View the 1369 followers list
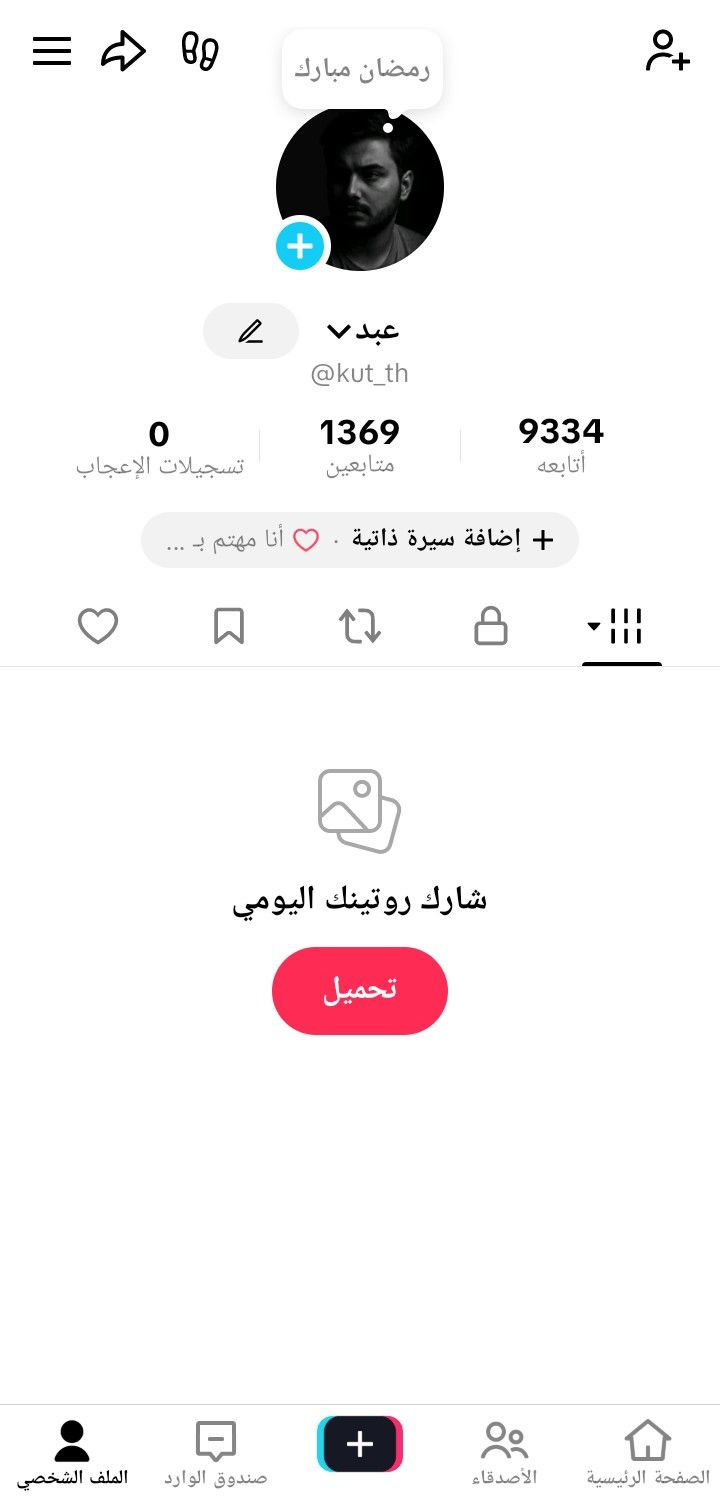This screenshot has height=1507, width=720. point(360,445)
